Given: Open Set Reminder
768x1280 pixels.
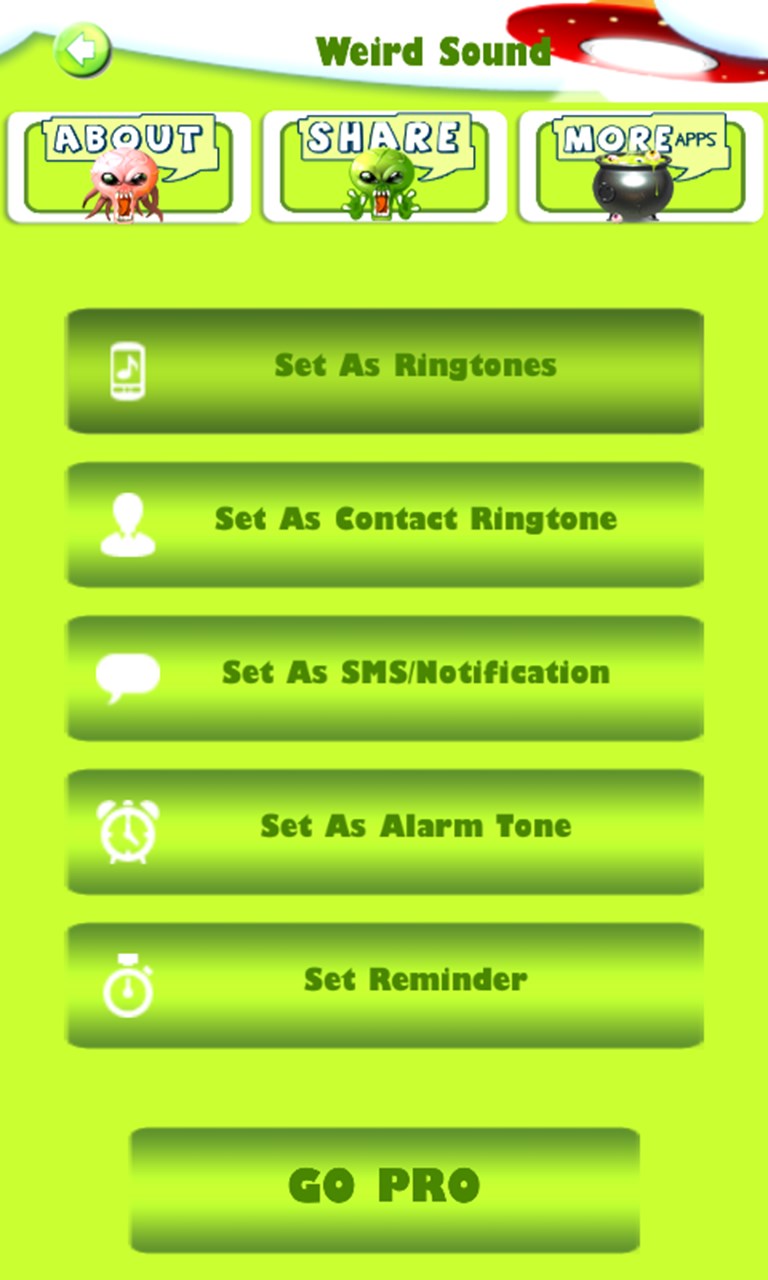Looking at the screenshot, I should click(x=385, y=984).
